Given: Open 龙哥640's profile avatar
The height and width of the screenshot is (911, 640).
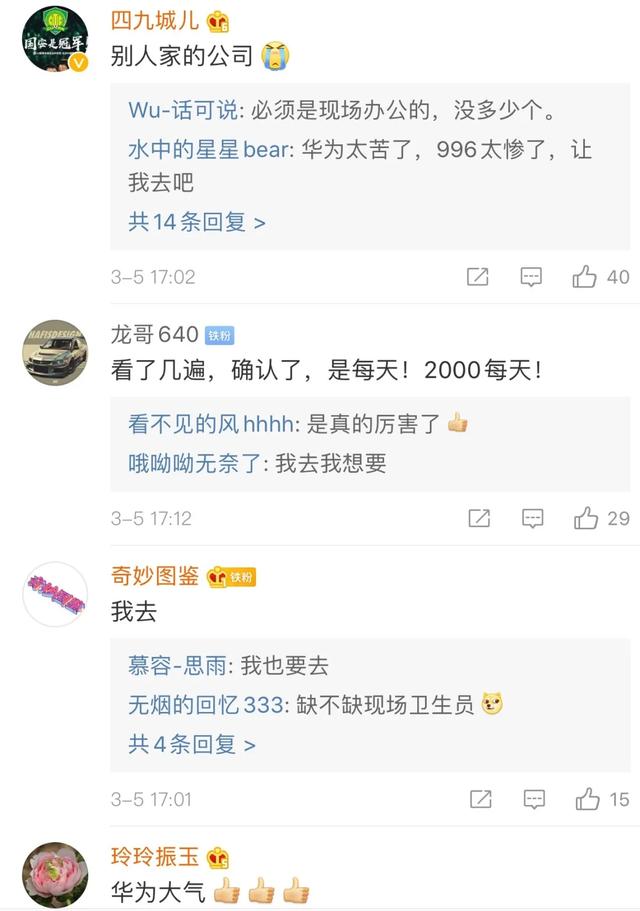Looking at the screenshot, I should point(55,354).
